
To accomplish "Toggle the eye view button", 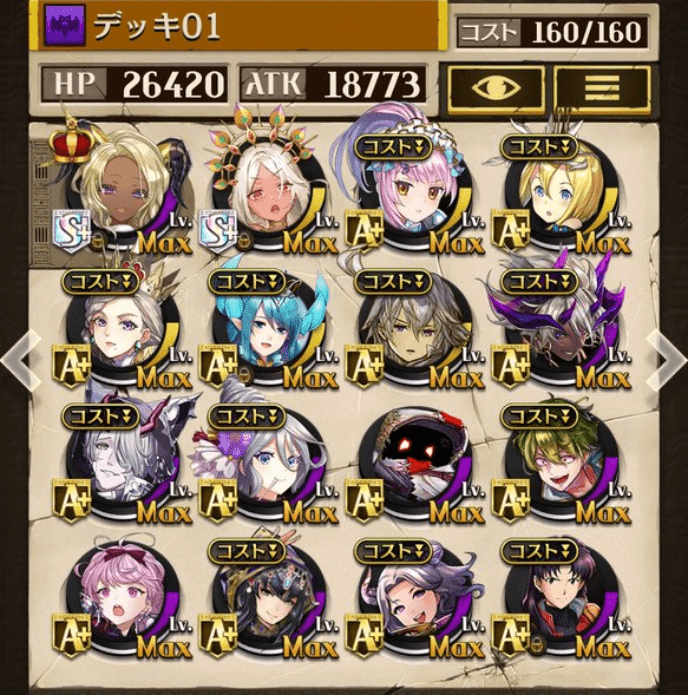I will coord(496,88).
